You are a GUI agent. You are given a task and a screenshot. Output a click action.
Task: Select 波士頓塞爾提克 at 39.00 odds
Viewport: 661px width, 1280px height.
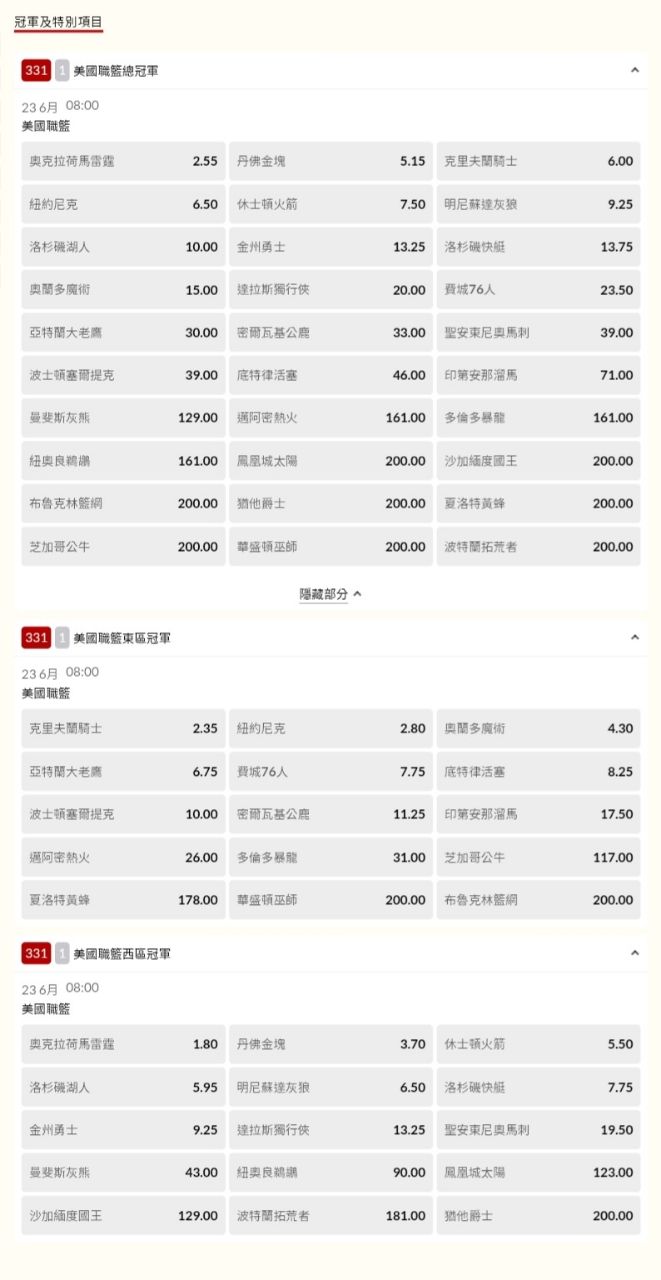coord(123,375)
